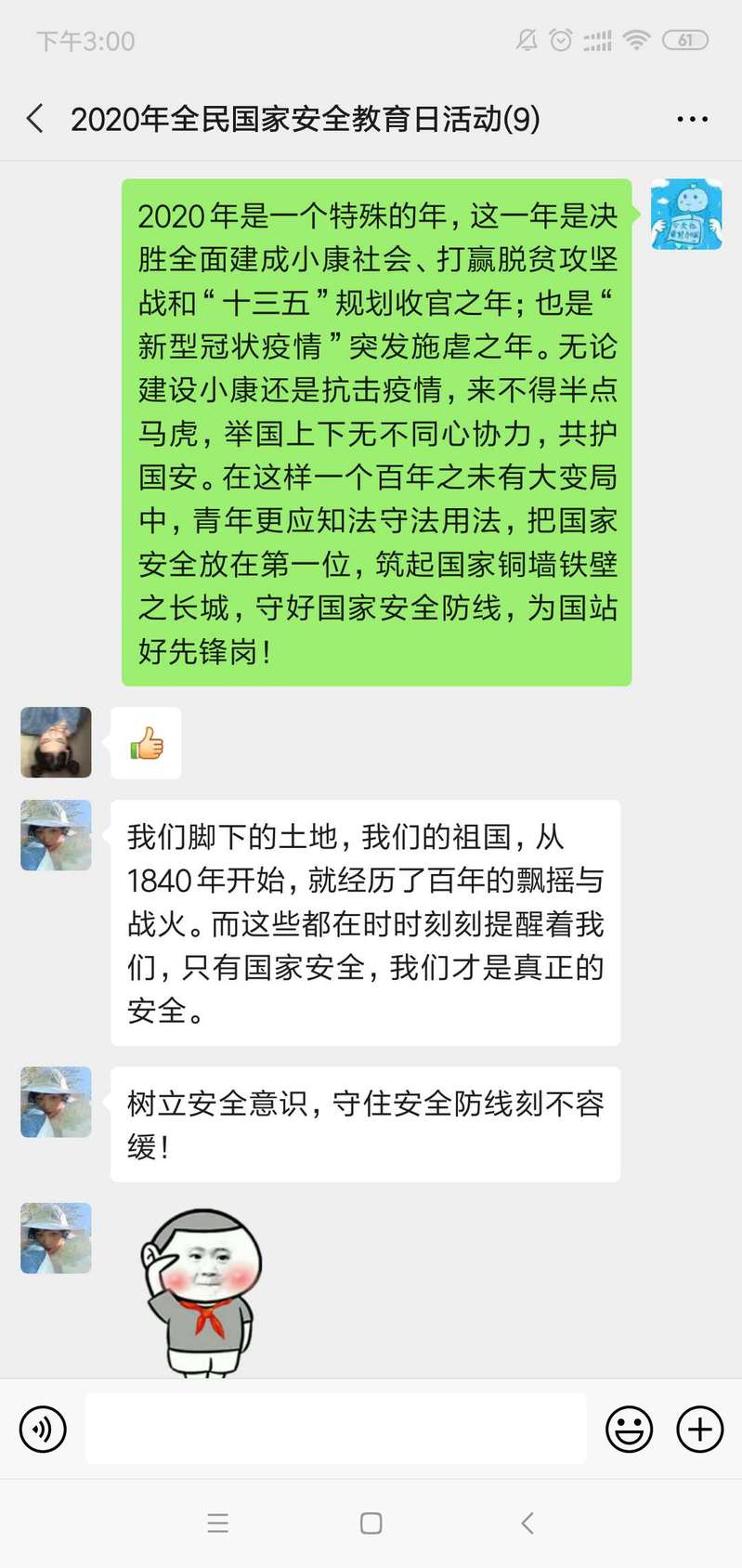Tap the avatar beside the 1840年 message

coord(56,835)
